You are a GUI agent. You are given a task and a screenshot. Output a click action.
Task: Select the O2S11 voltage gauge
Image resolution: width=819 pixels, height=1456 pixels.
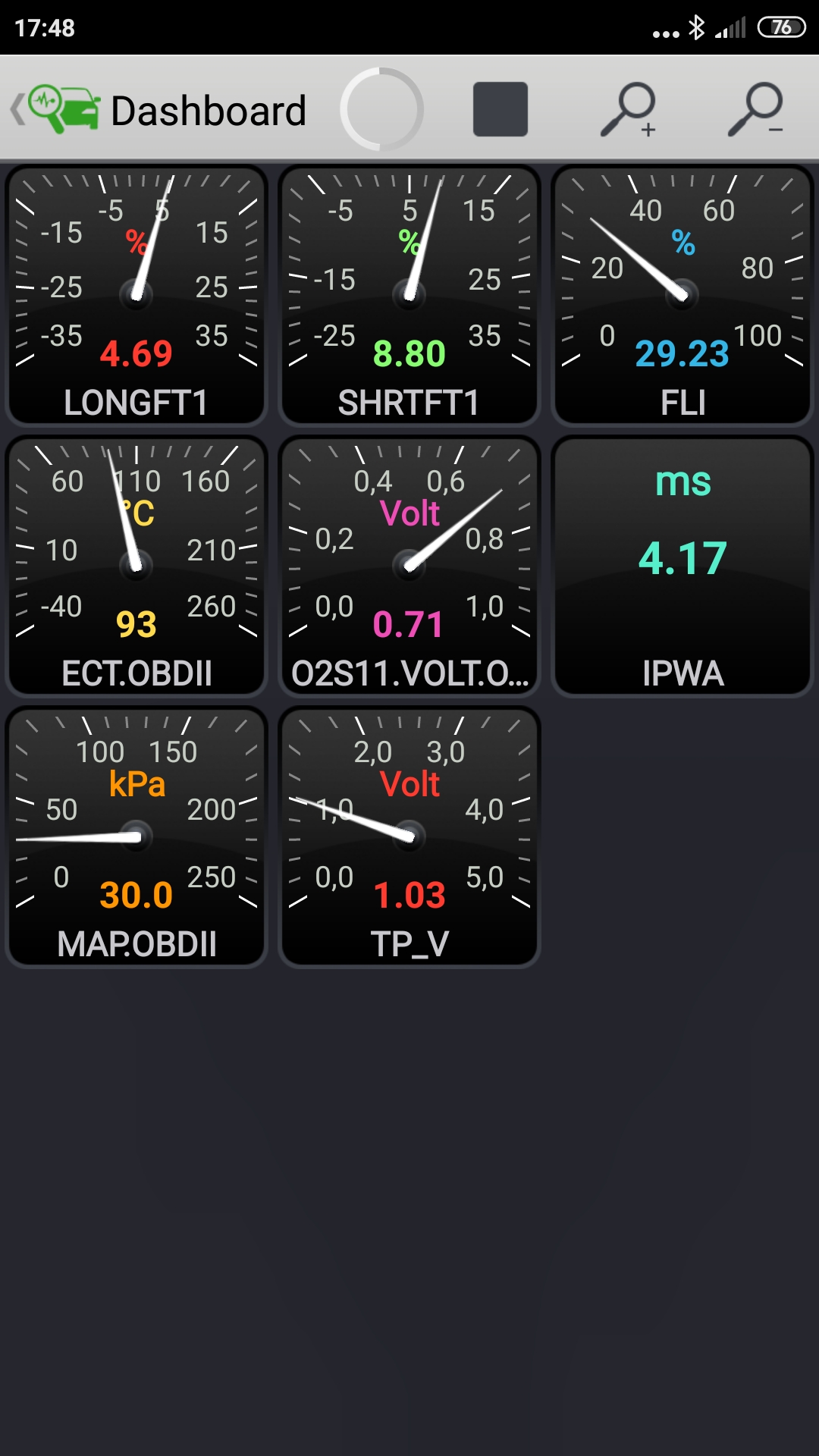pos(409,566)
